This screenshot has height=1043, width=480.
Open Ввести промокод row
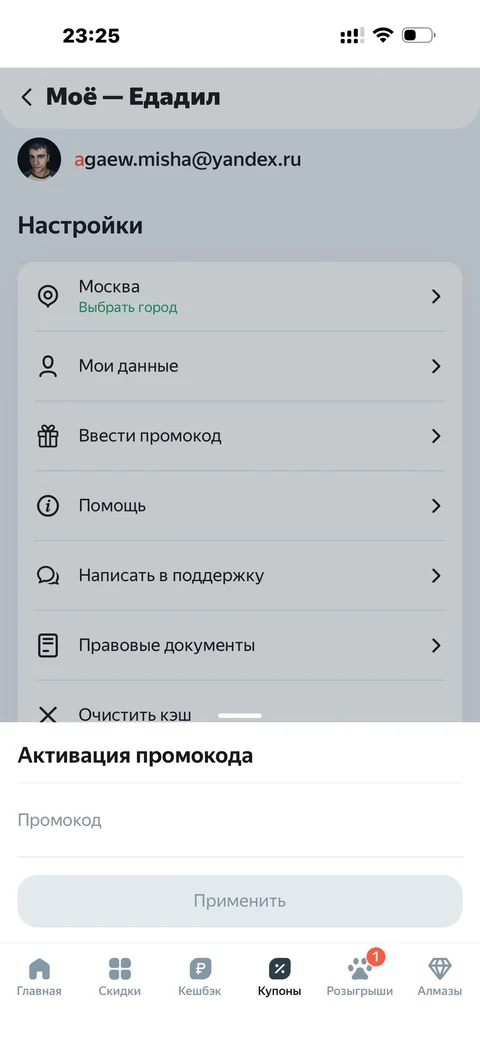pyautogui.click(x=239, y=436)
